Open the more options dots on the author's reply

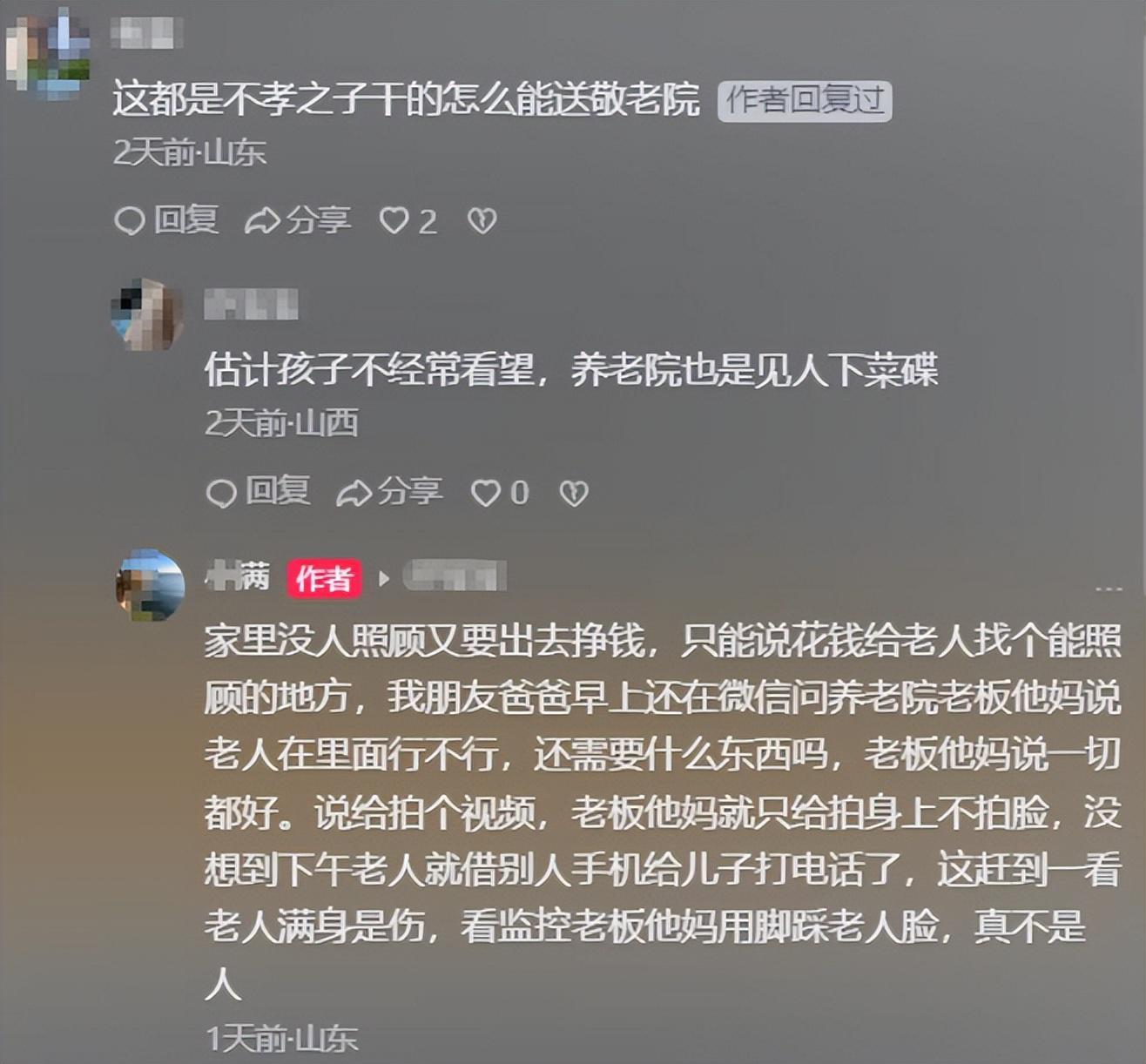click(x=1109, y=589)
